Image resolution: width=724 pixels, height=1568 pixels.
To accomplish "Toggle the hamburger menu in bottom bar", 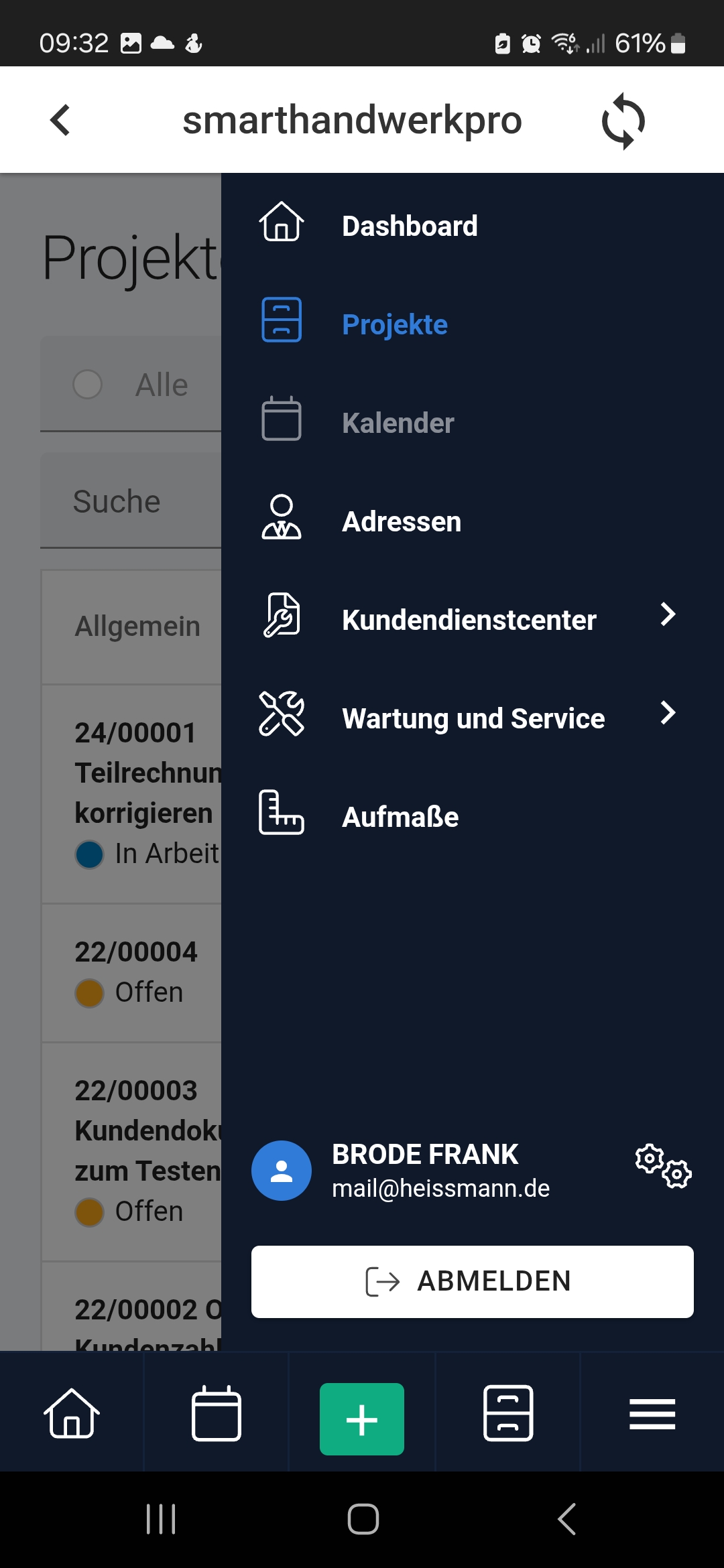I will click(652, 1414).
